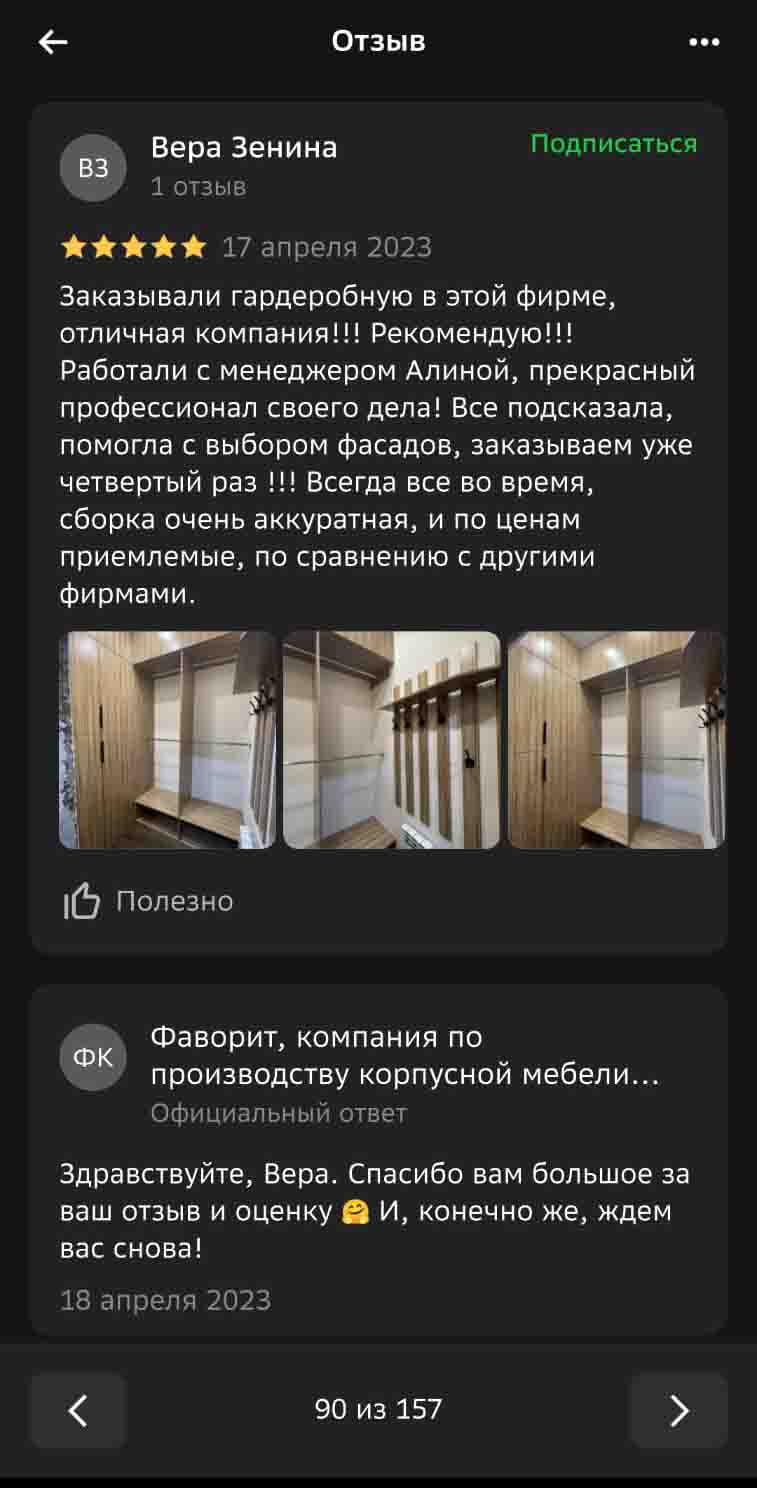Go to the next review
This screenshot has height=1488, width=757.
[x=678, y=1410]
